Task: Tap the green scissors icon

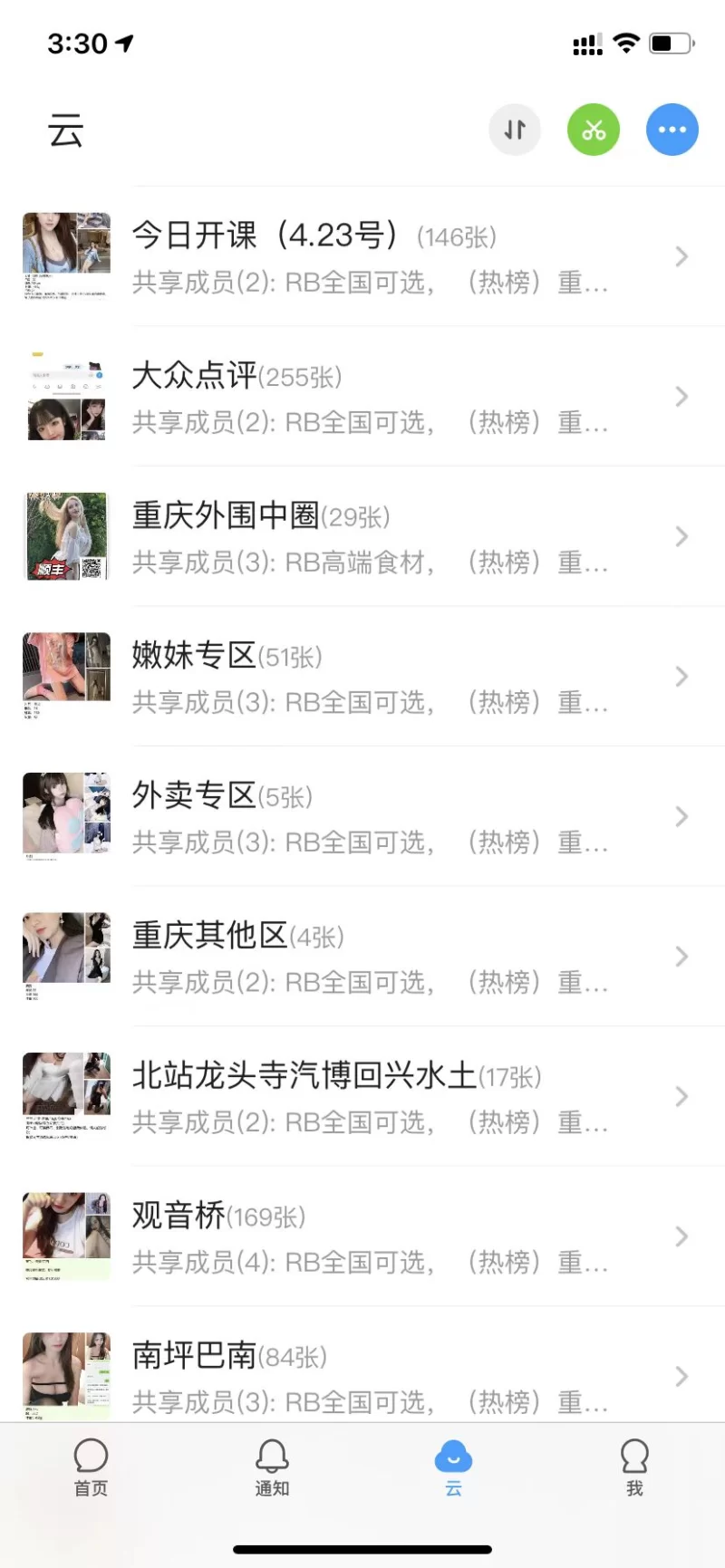Action: 594,130
